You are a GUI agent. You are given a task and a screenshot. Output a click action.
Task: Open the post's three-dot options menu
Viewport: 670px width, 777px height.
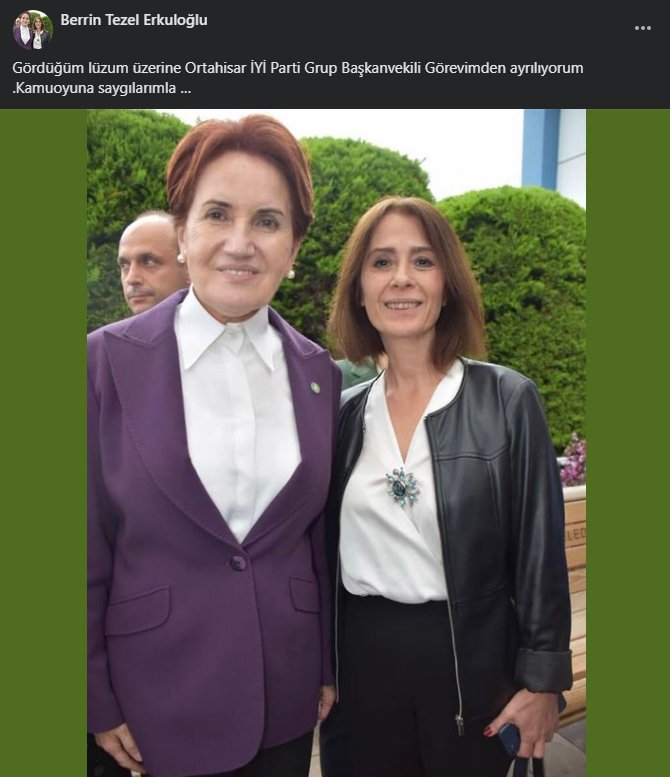[x=643, y=28]
